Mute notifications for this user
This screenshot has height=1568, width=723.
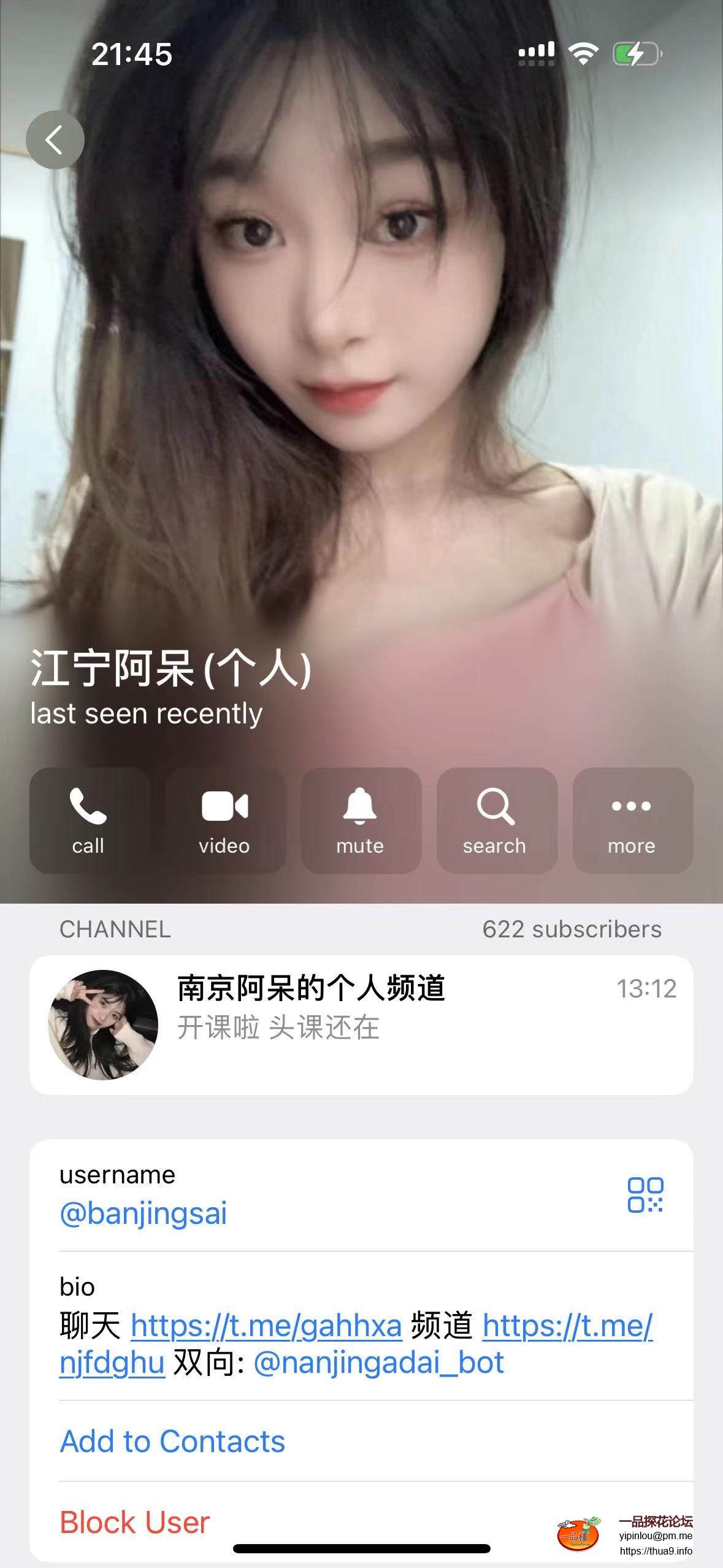(361, 820)
